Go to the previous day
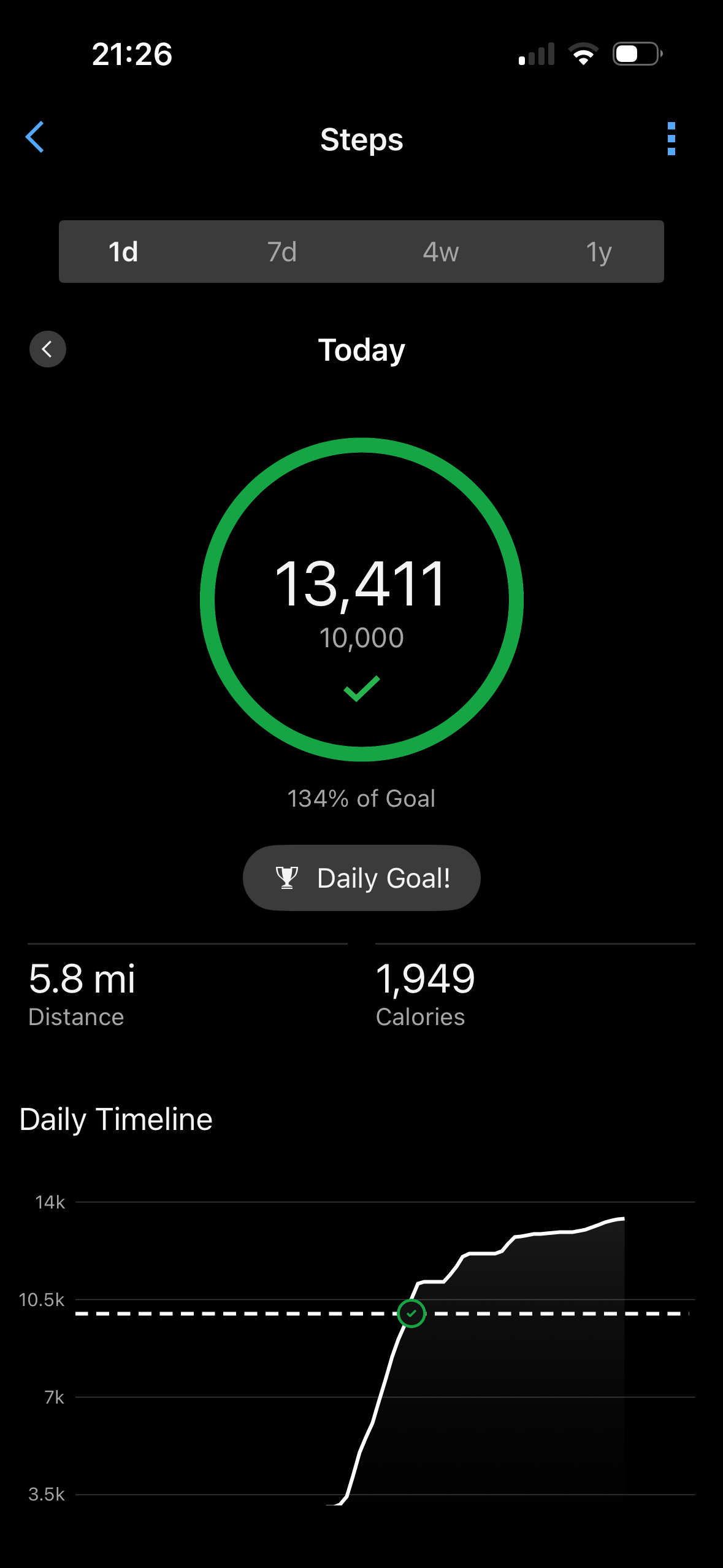Viewport: 723px width, 1568px height. (x=48, y=350)
